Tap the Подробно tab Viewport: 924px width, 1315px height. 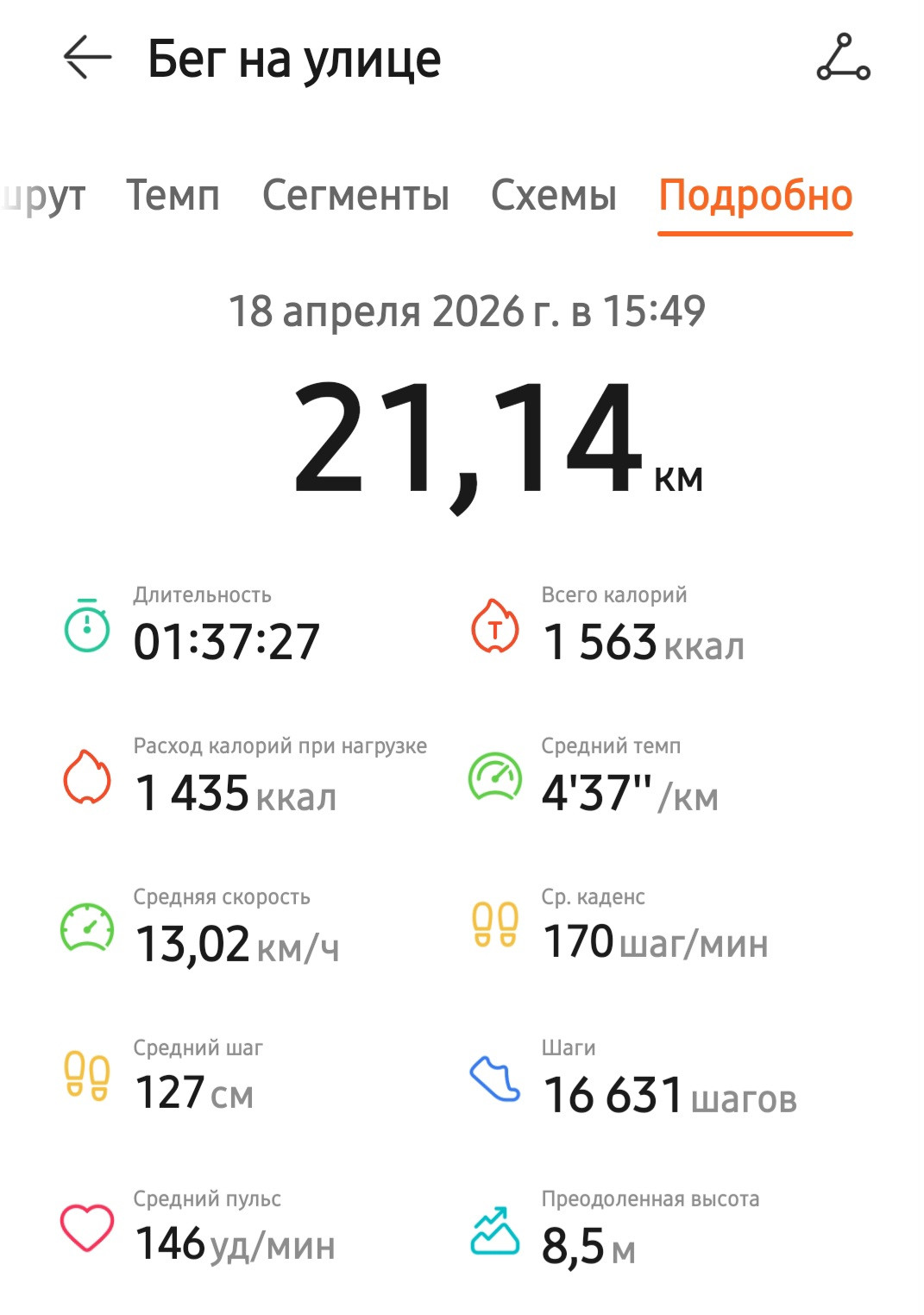click(x=756, y=196)
